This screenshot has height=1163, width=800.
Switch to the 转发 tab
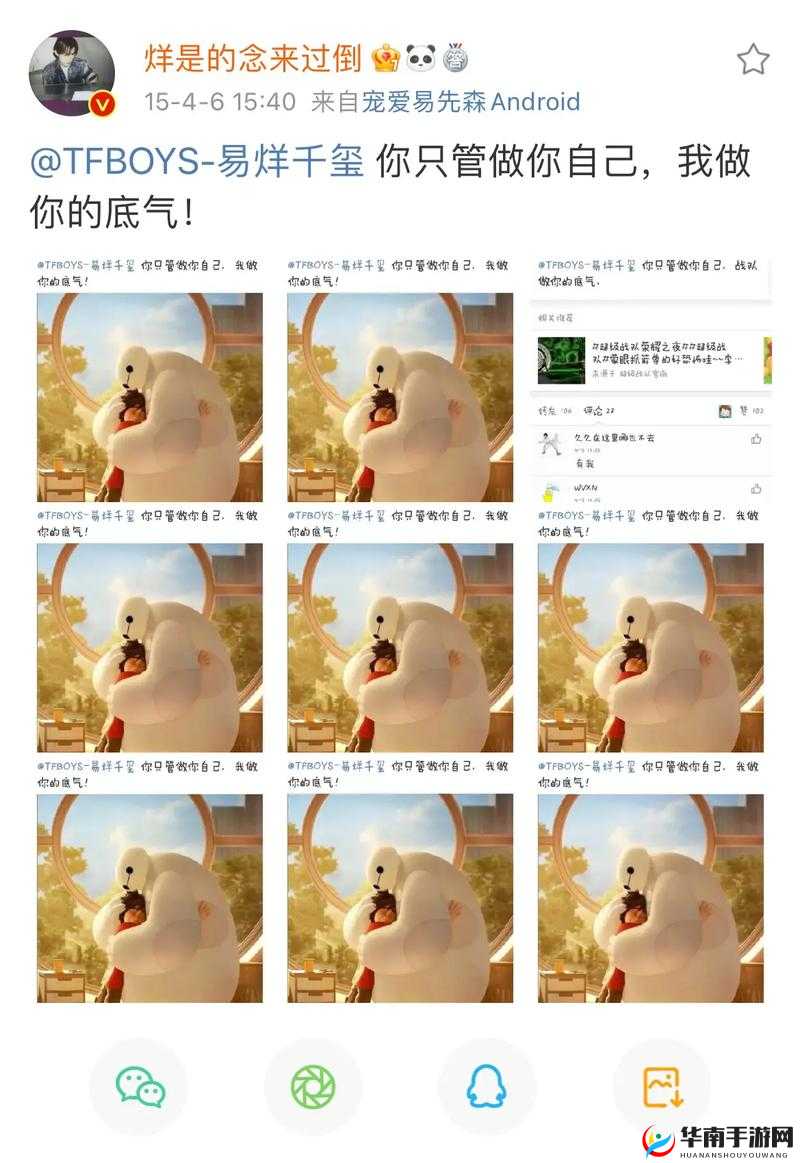pyautogui.click(x=548, y=410)
